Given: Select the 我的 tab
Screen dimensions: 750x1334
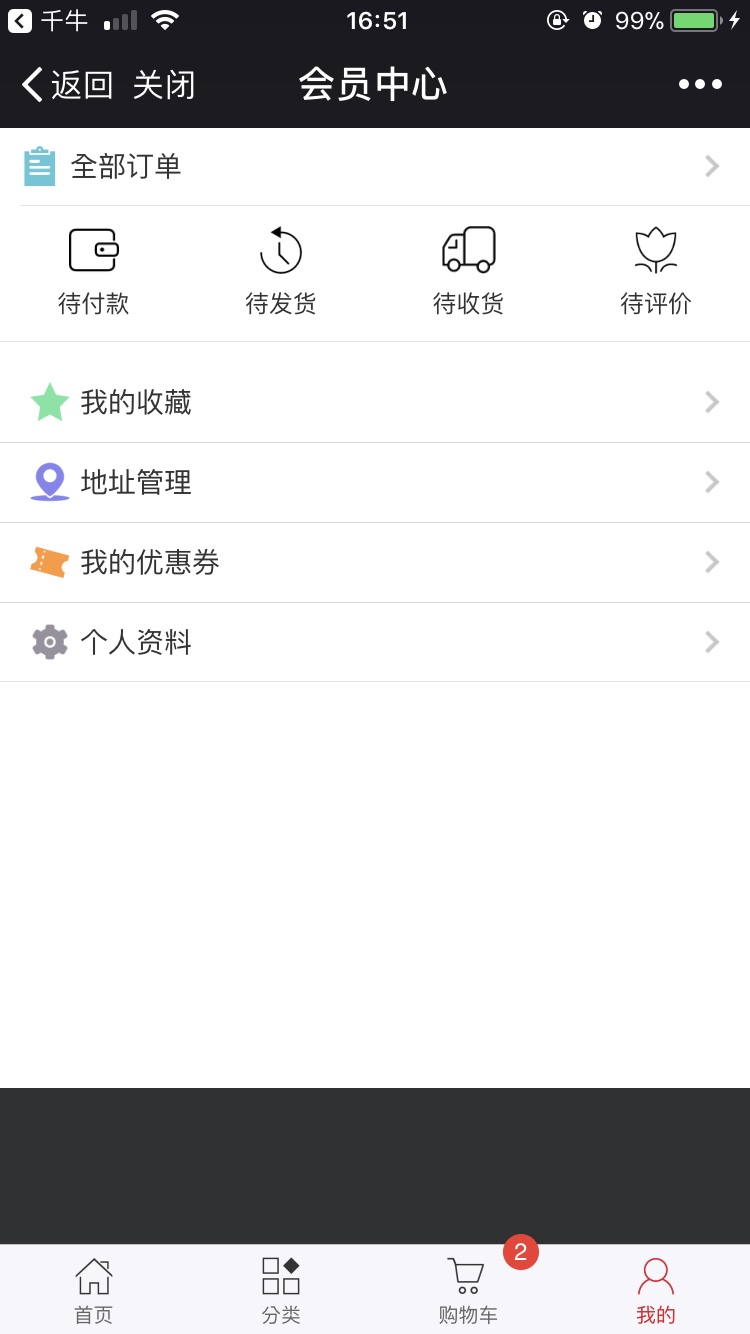Looking at the screenshot, I should 656,1289.
